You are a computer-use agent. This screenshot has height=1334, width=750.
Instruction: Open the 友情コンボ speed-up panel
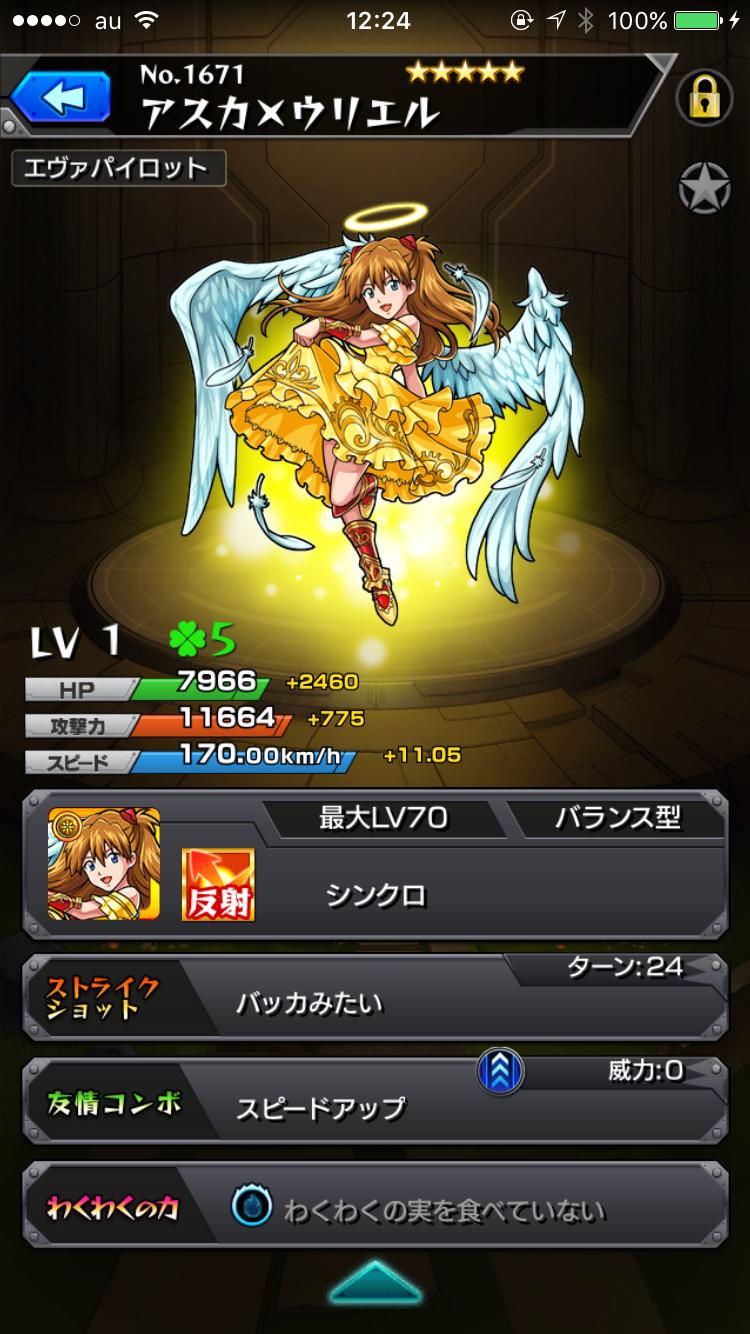pos(374,1104)
